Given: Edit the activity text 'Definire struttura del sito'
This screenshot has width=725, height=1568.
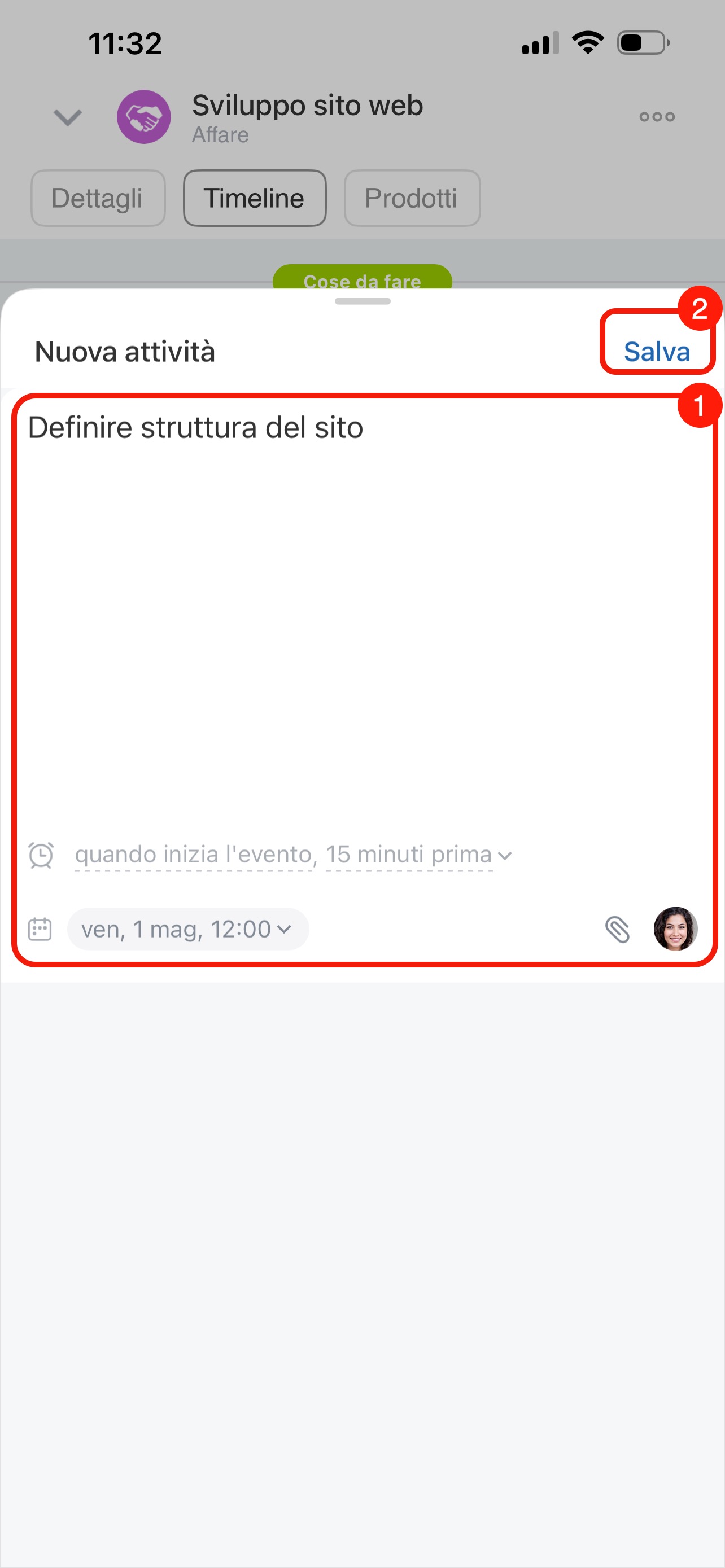Looking at the screenshot, I should pos(195,427).
